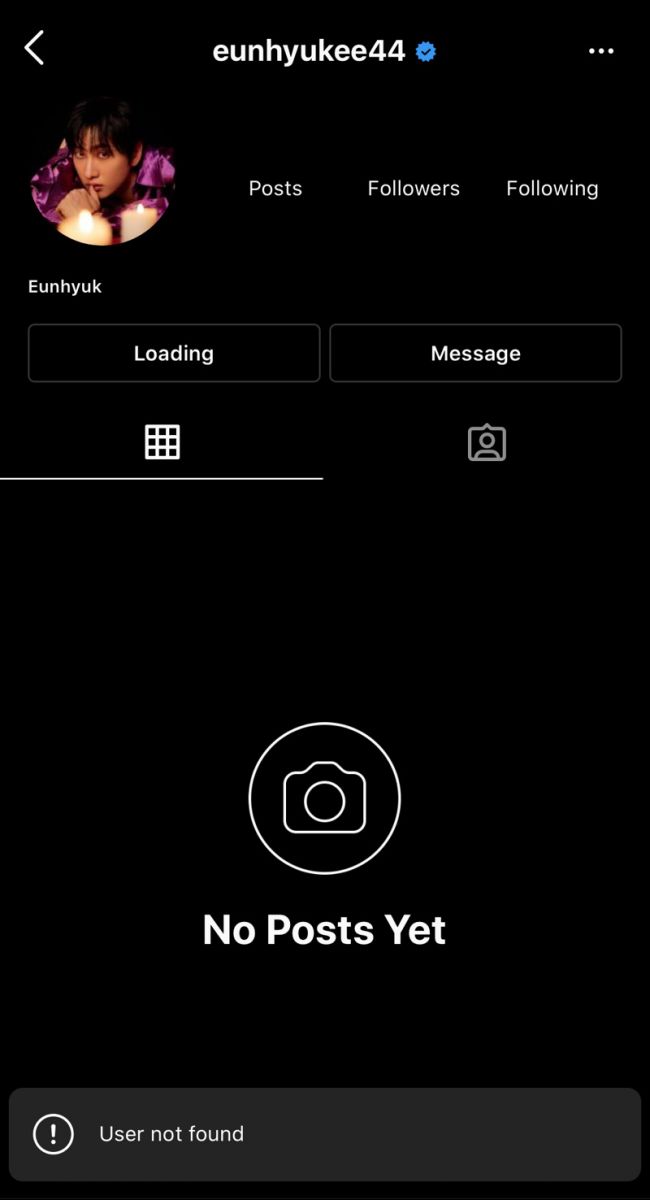Tap the Loading button
This screenshot has width=650, height=1200.
[174, 353]
